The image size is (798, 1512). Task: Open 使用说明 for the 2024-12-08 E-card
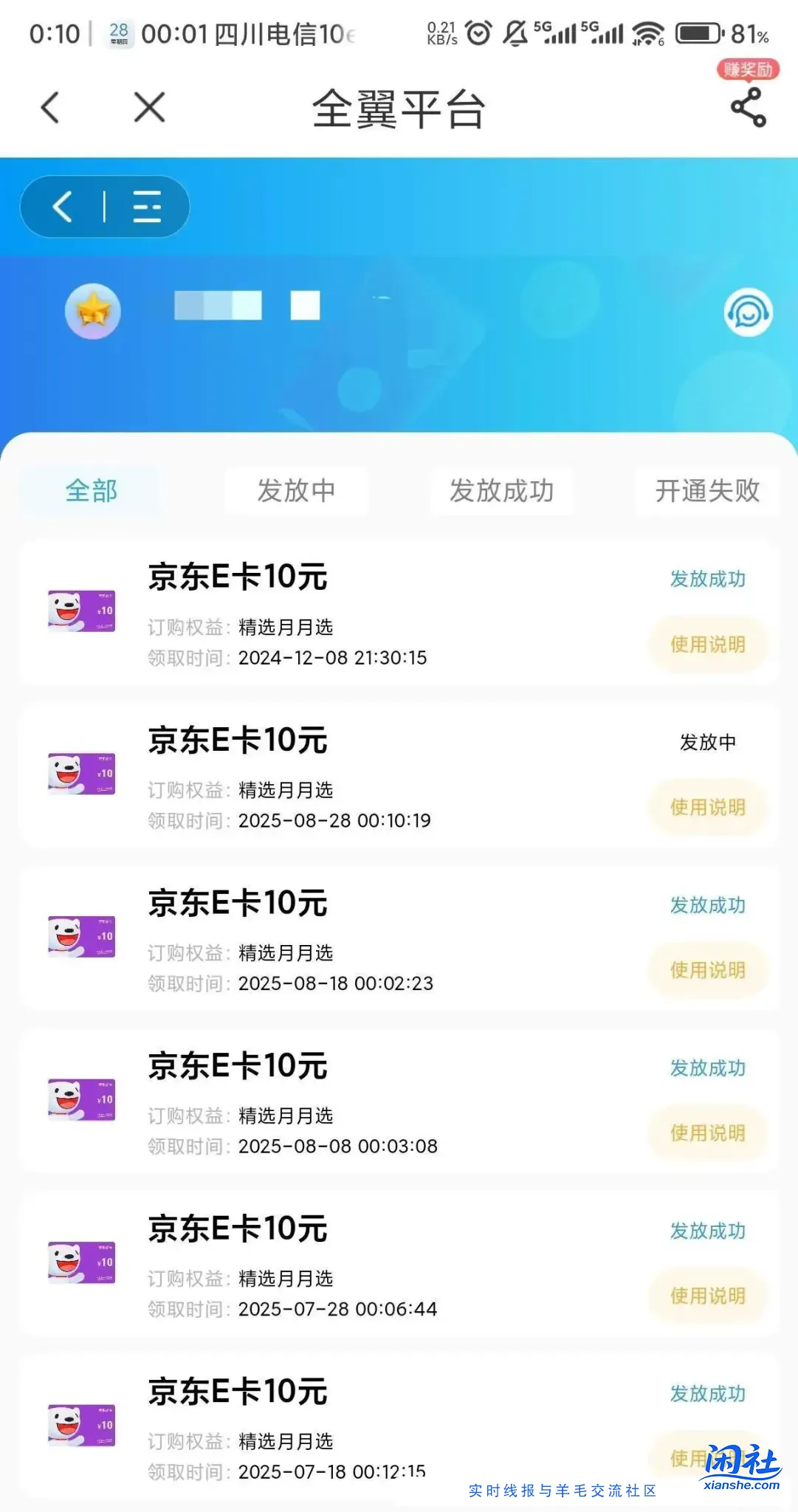point(706,644)
